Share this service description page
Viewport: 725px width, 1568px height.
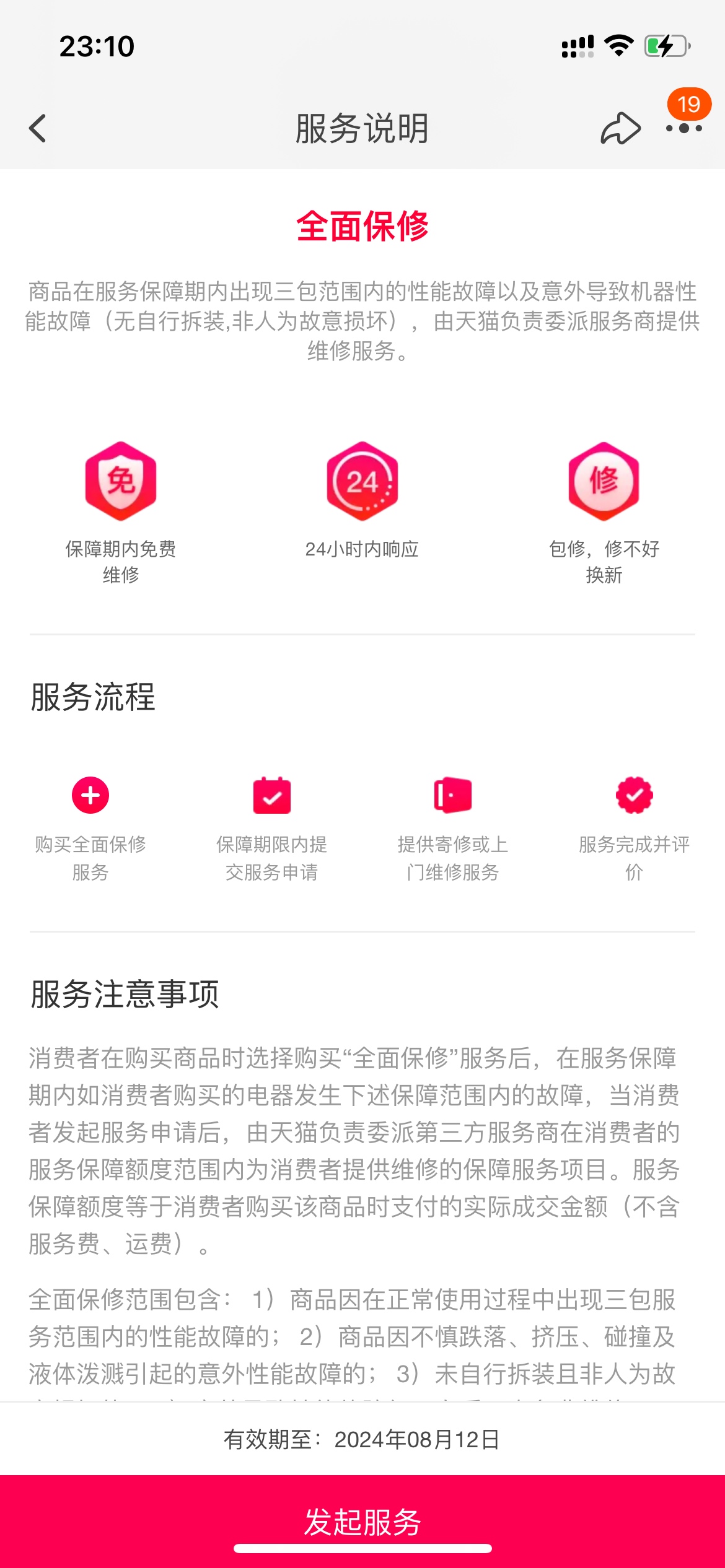point(620,128)
